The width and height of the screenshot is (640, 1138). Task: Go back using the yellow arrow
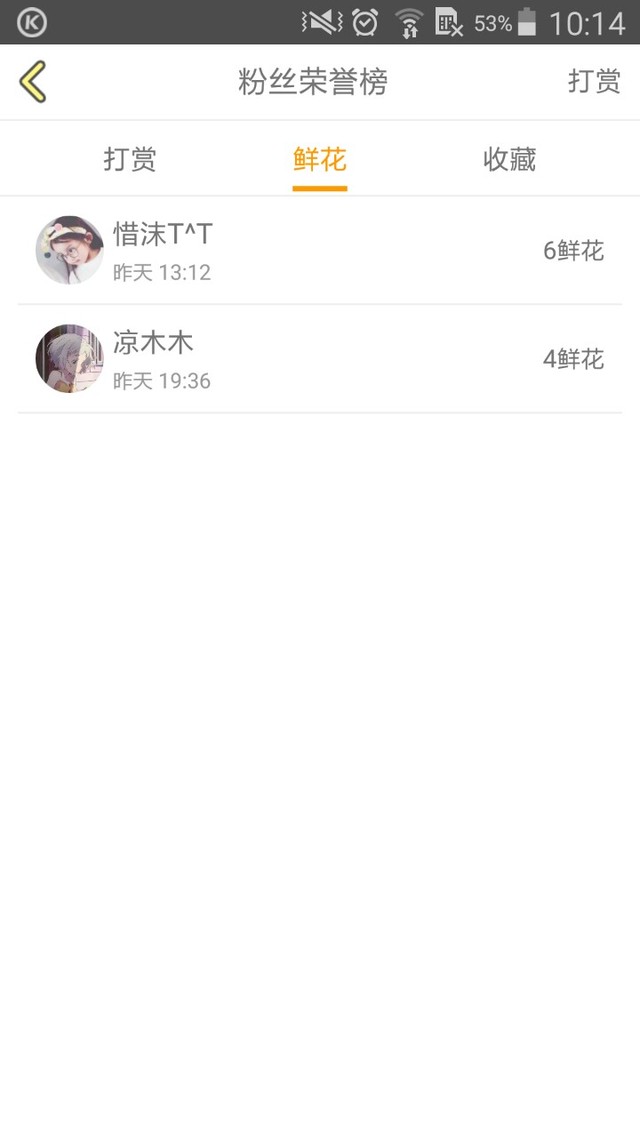click(x=33, y=81)
